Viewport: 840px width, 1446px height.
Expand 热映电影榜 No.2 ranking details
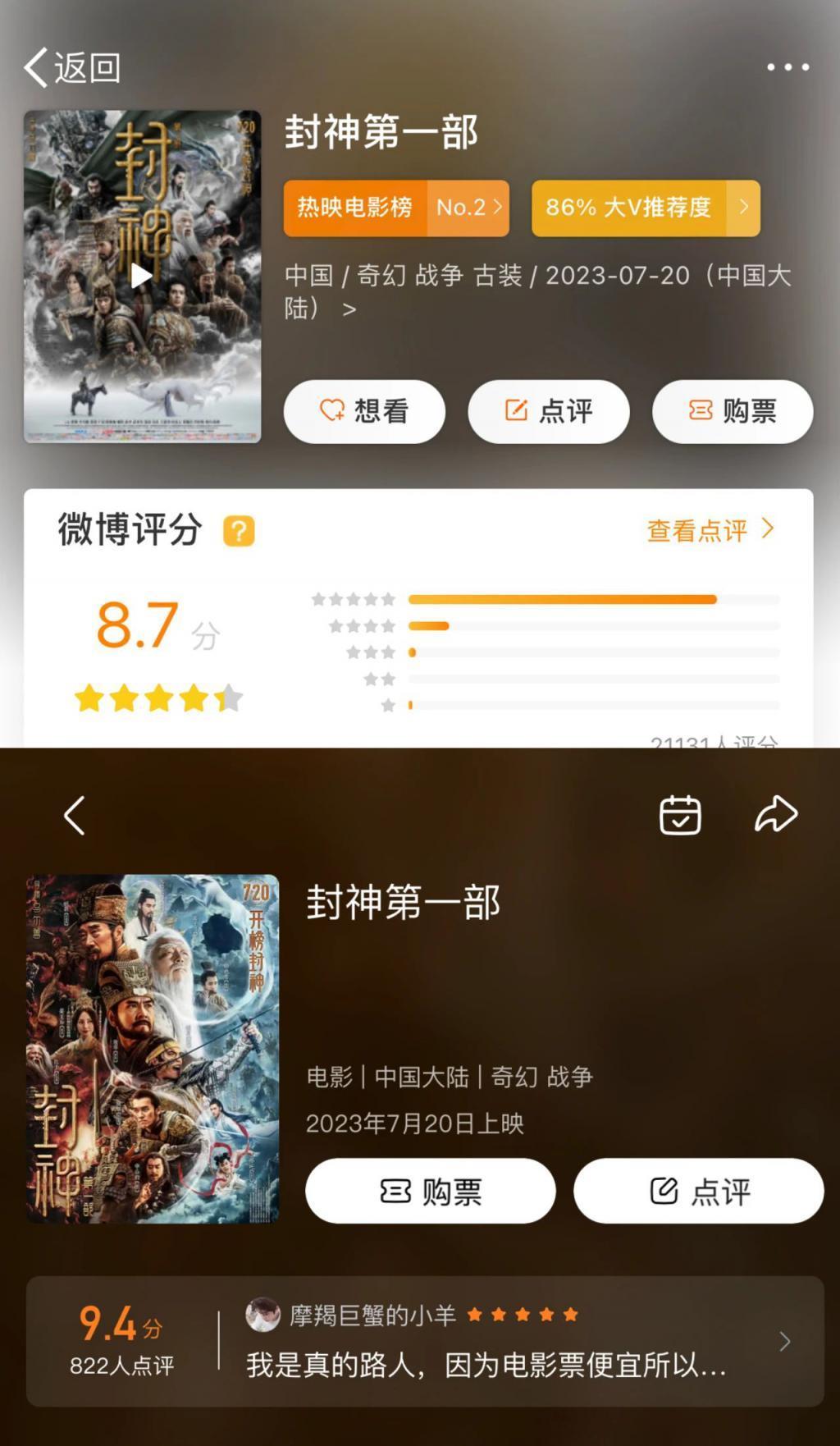[396, 209]
